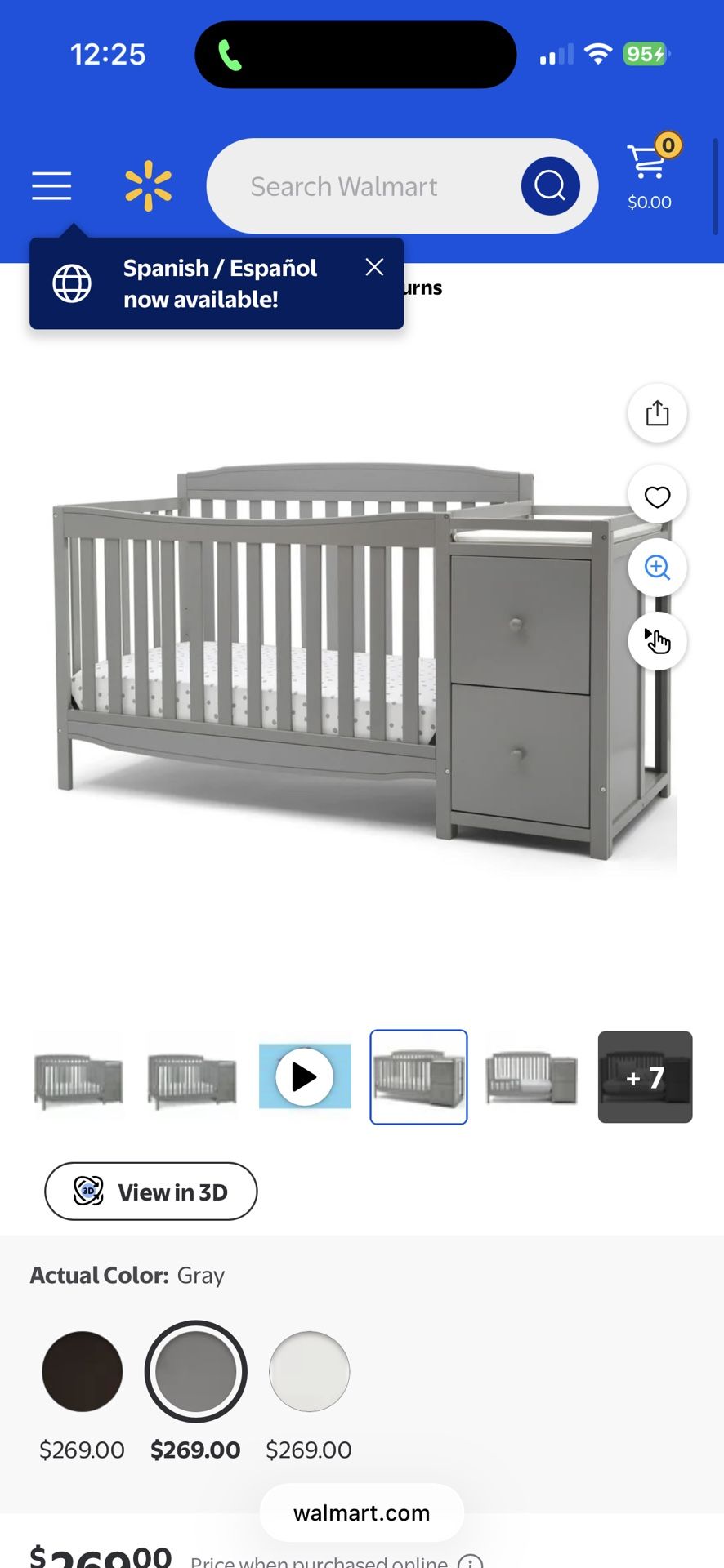Tap the Walmart spark logo
This screenshot has width=724, height=1568.
pos(149,186)
